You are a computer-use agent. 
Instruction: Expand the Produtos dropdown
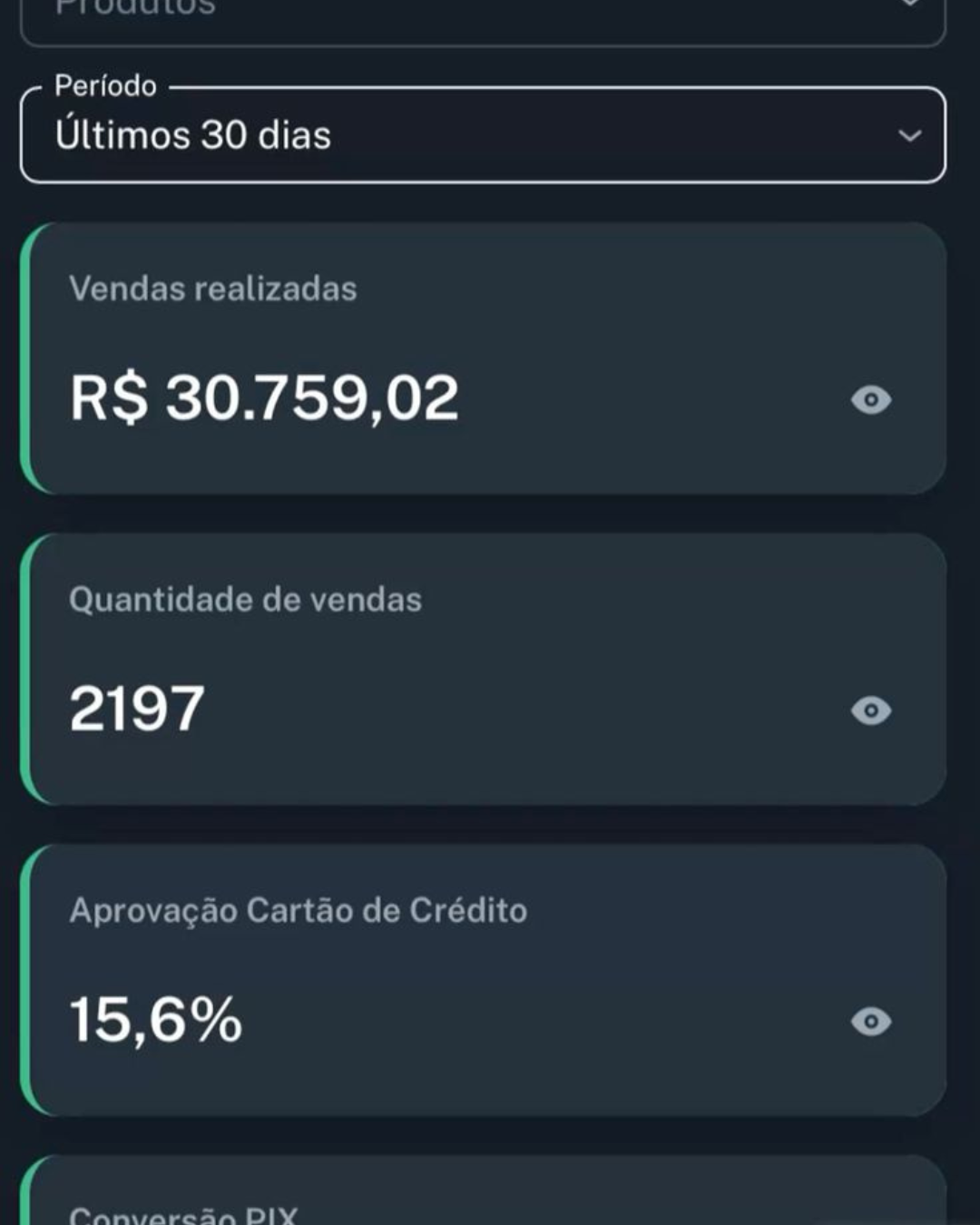pos(482,18)
